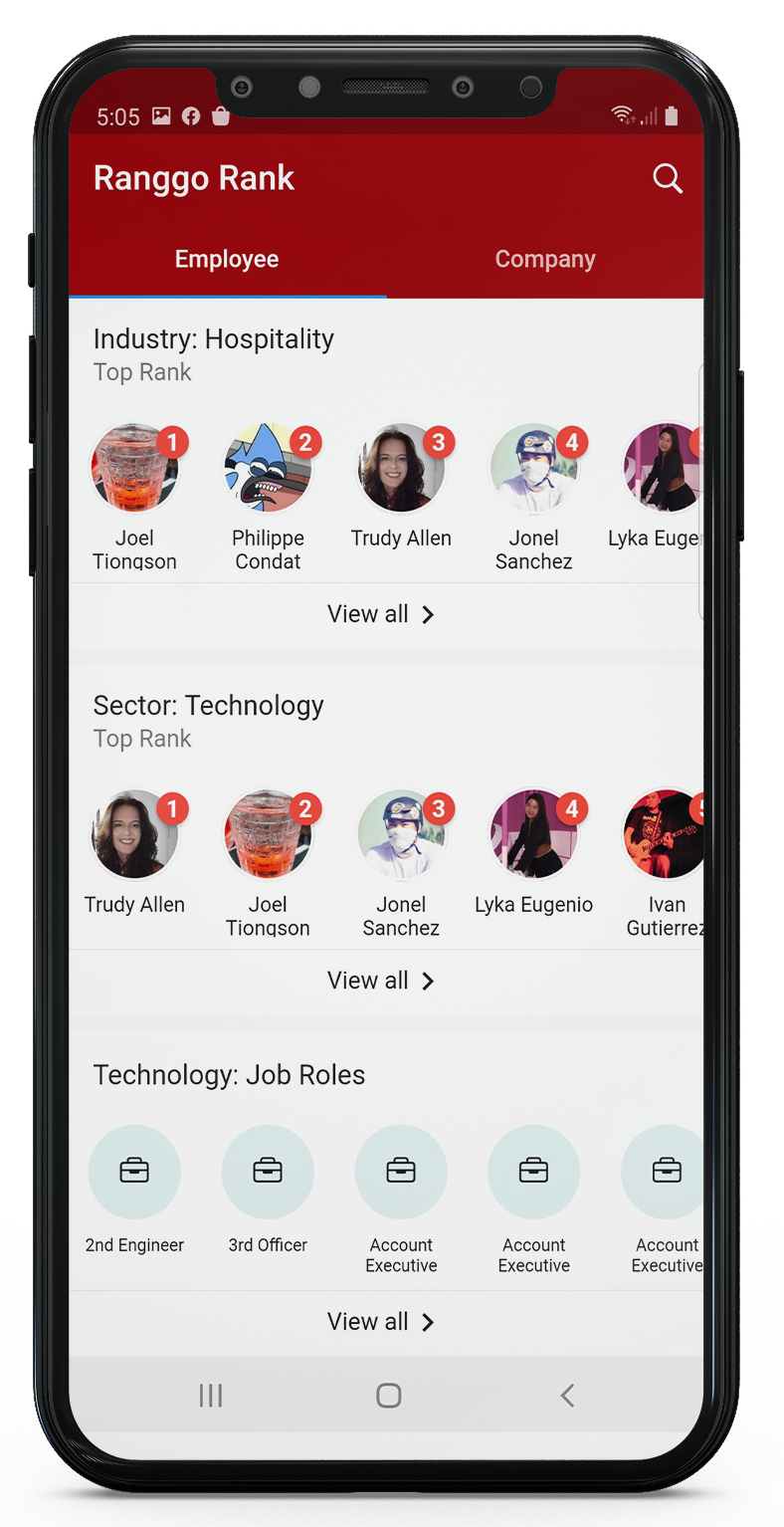Open Ivan Gutierrez's profile

(x=665, y=834)
